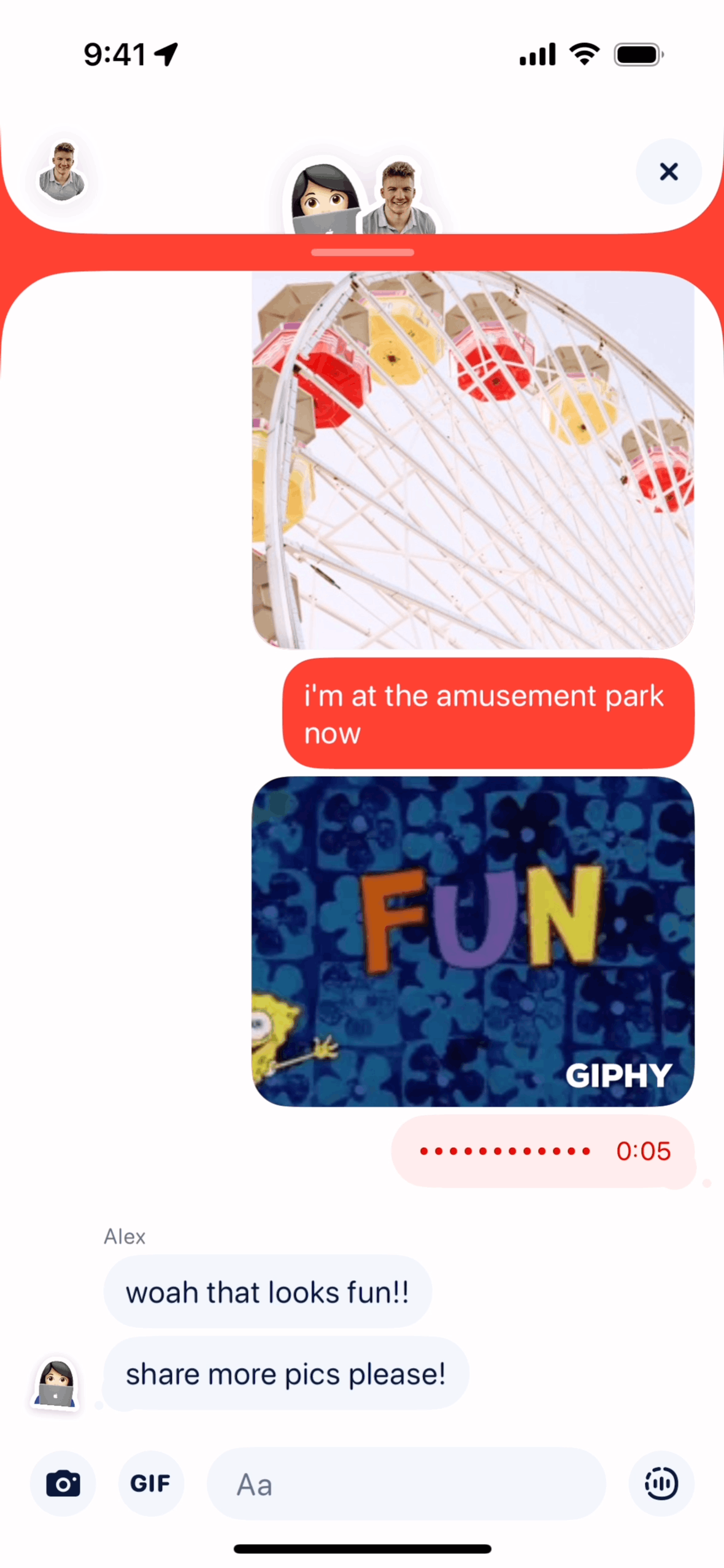Open the GIF picker
This screenshot has height=1568, width=724.
click(x=150, y=1483)
